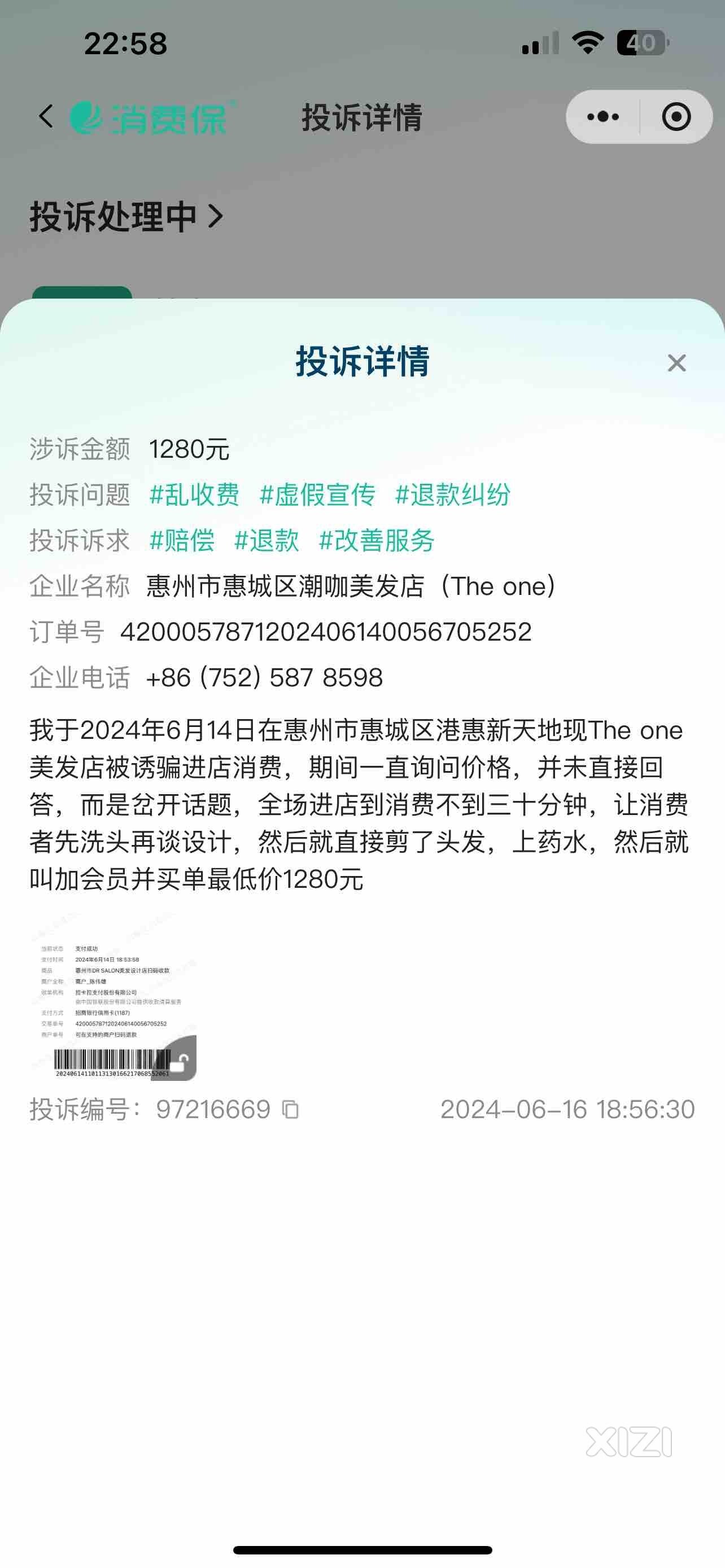Copy complaint number 97216669
The width and height of the screenshot is (725, 1568).
[290, 1110]
